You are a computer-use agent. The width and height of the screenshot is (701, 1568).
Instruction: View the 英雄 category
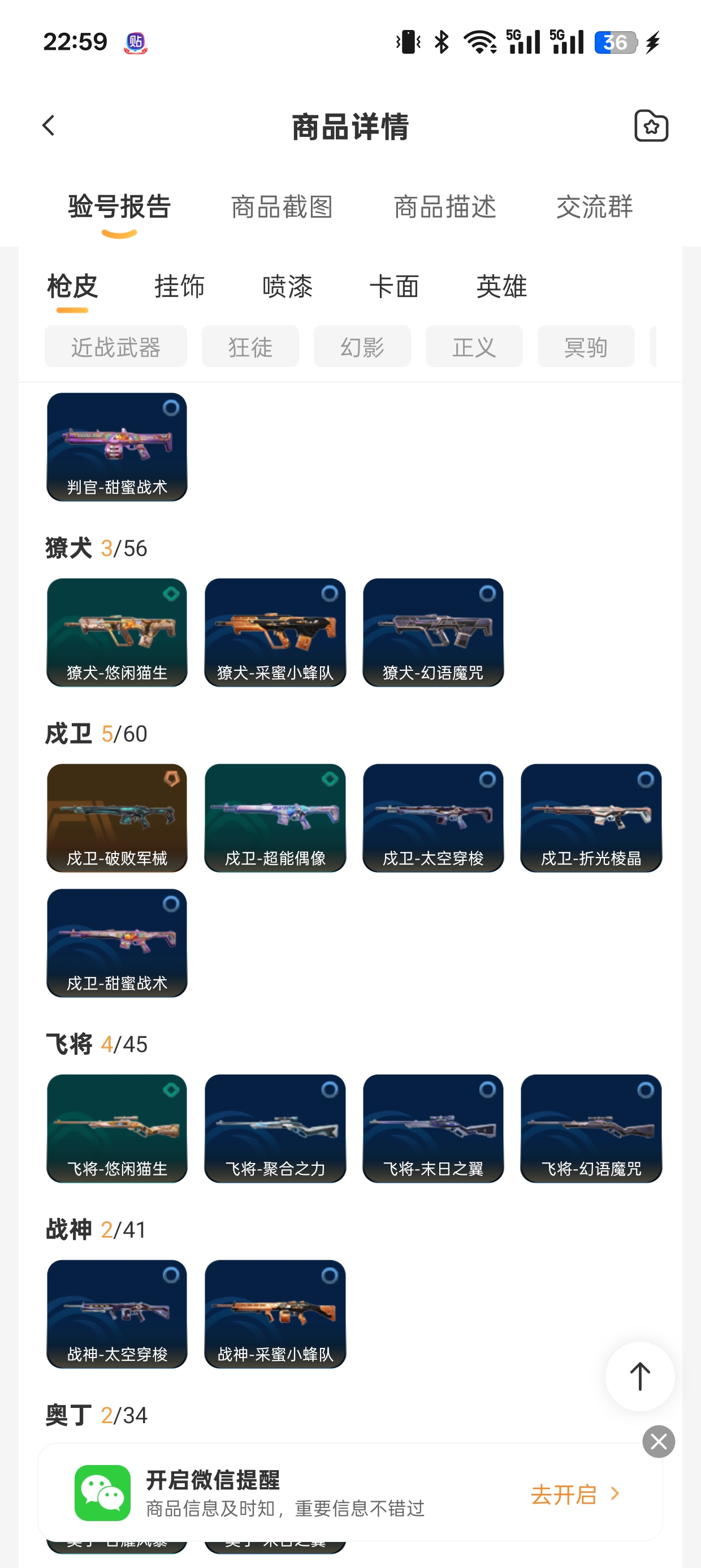(x=501, y=286)
